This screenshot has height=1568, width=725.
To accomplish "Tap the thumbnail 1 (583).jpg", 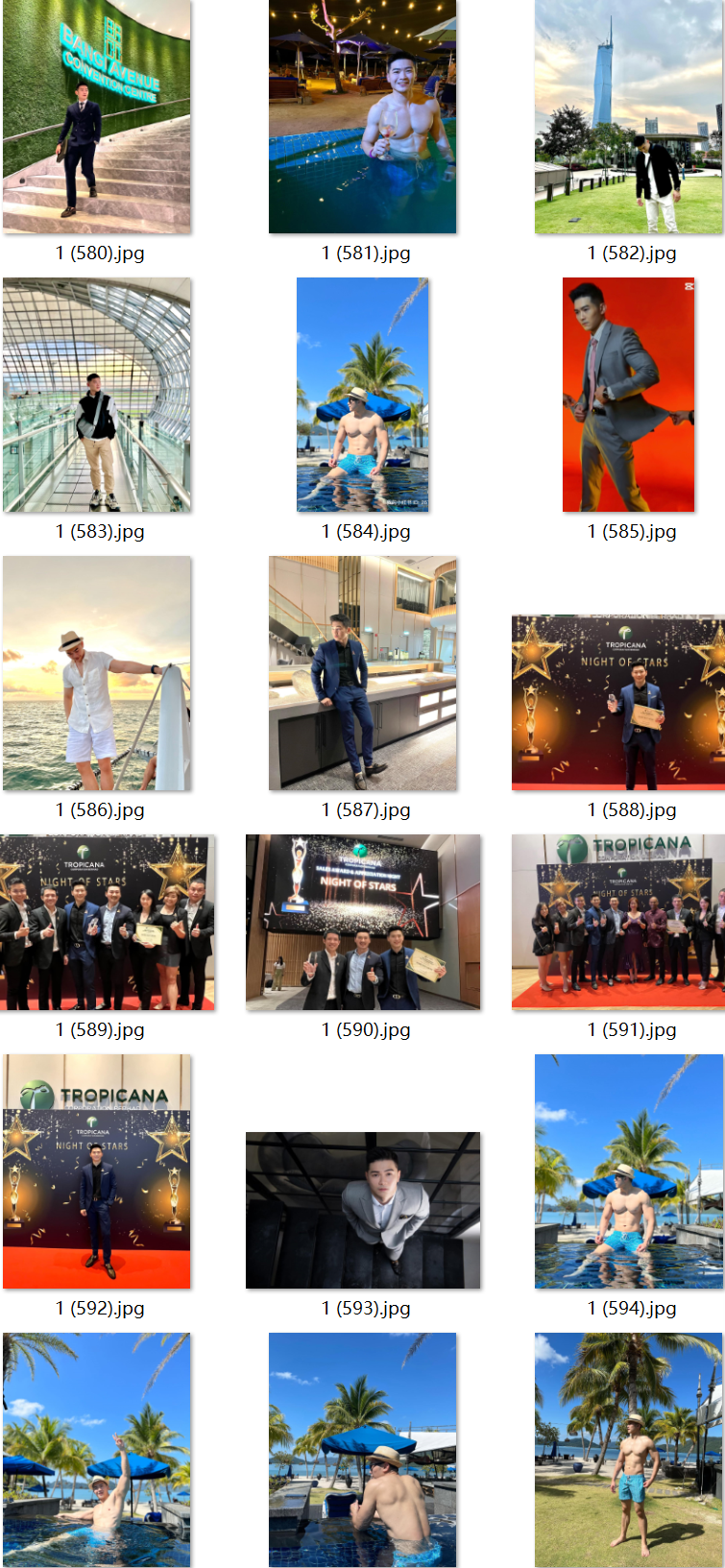I will coord(97,395).
